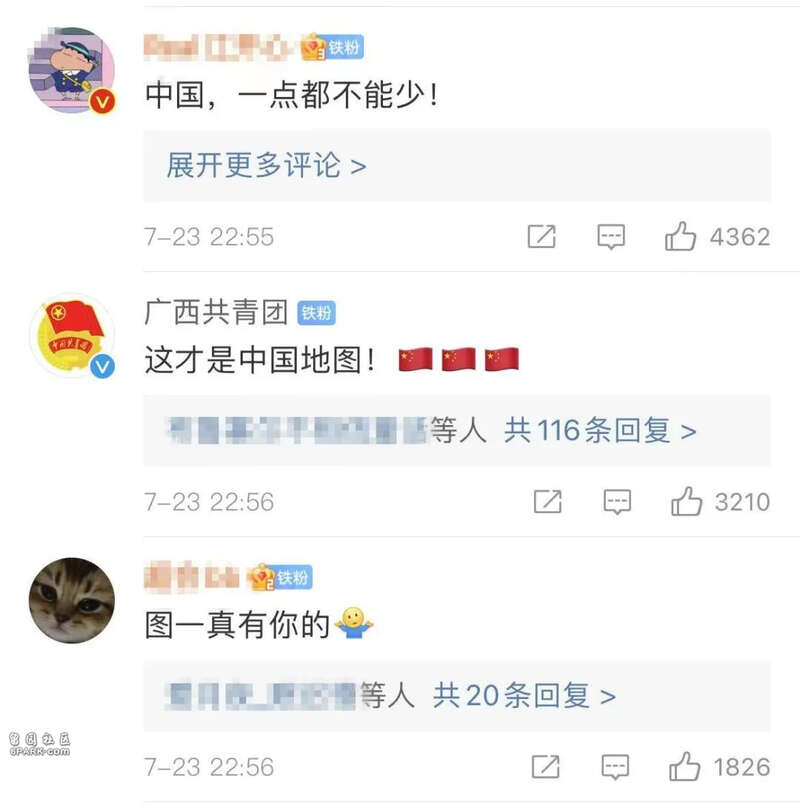Open 广西共青团 username link

point(215,313)
